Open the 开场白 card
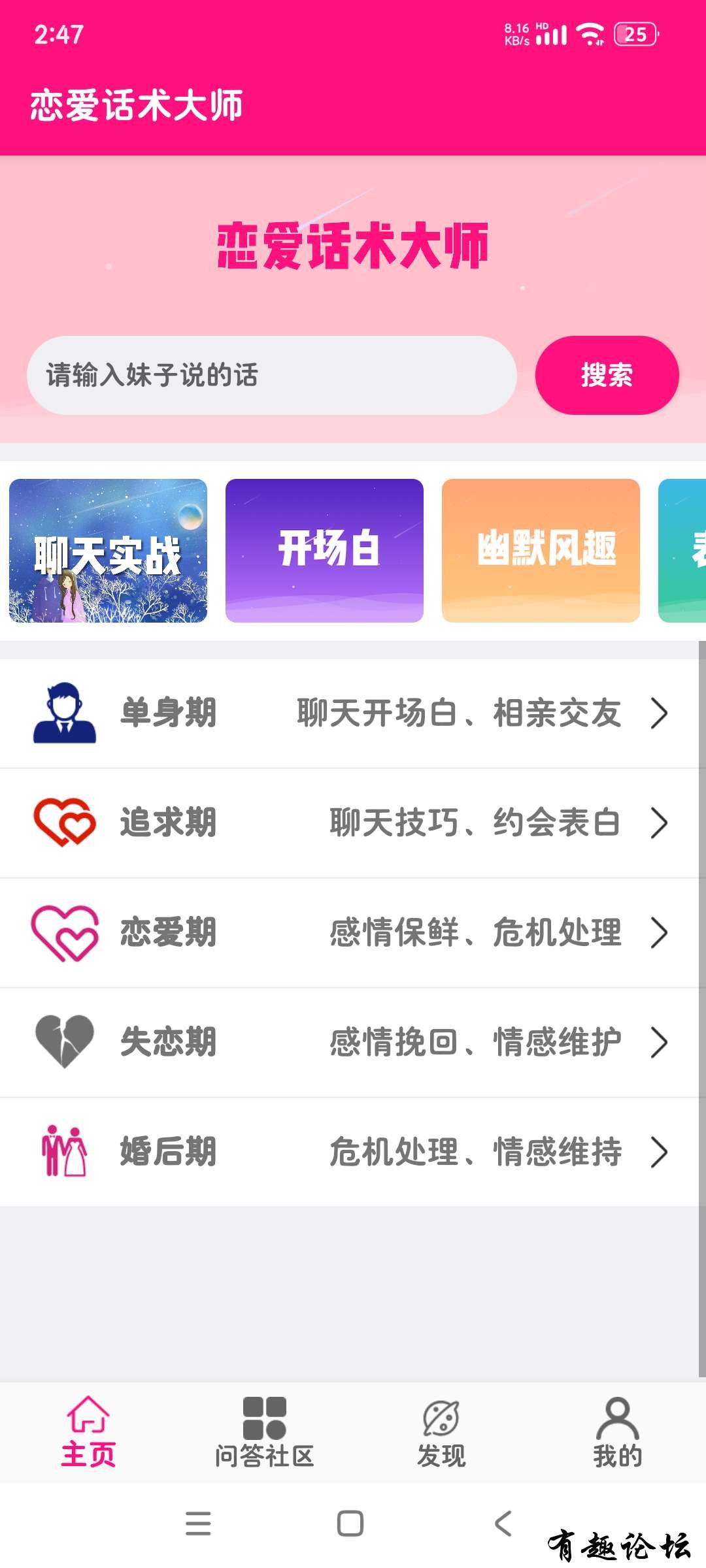The width and height of the screenshot is (706, 1568). [324, 550]
